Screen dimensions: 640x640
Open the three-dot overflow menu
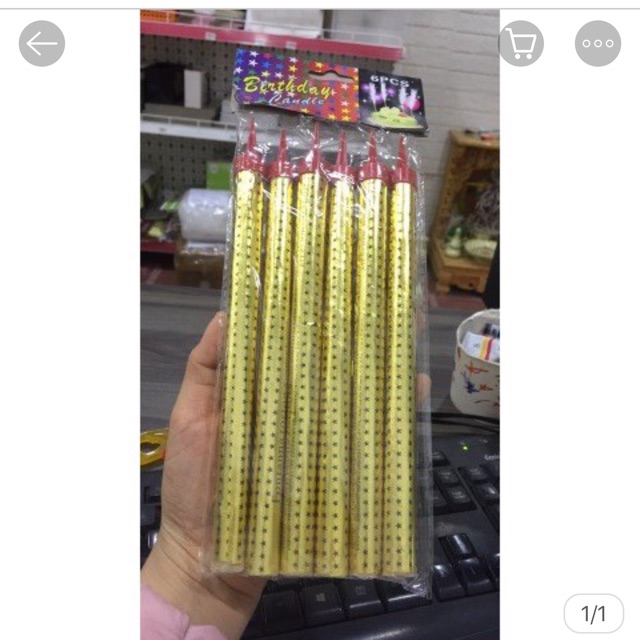[x=598, y=43]
